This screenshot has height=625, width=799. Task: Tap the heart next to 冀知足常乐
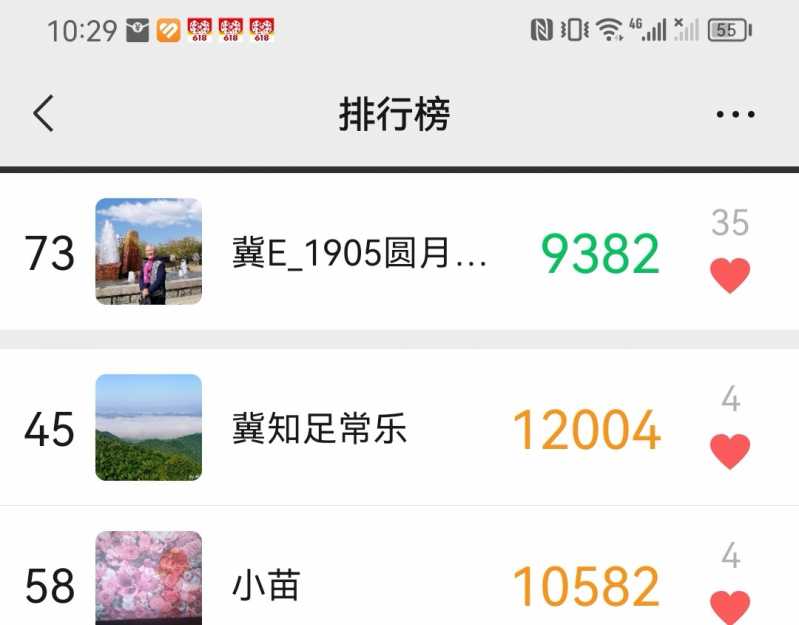(729, 452)
